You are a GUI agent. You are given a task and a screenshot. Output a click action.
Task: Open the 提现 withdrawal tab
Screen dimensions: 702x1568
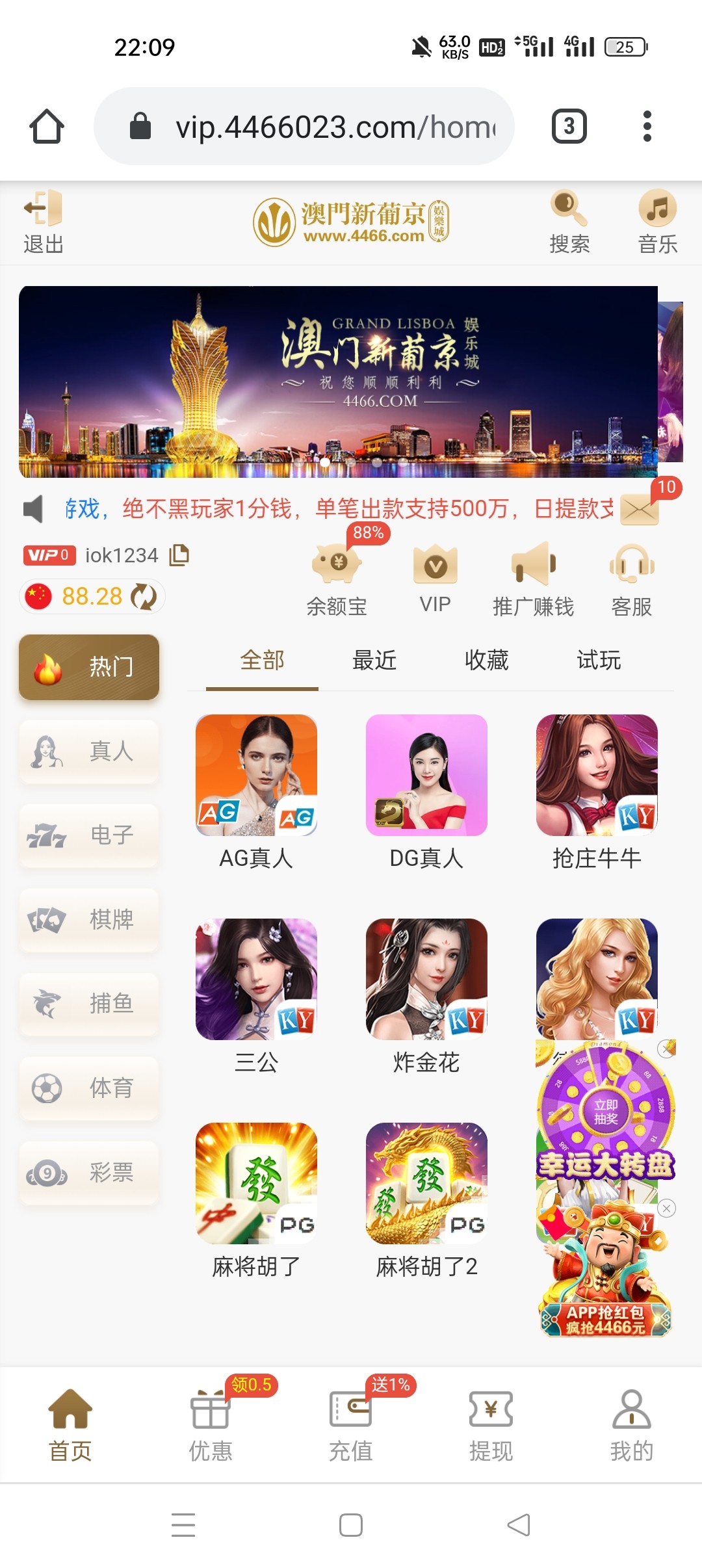tap(491, 1424)
